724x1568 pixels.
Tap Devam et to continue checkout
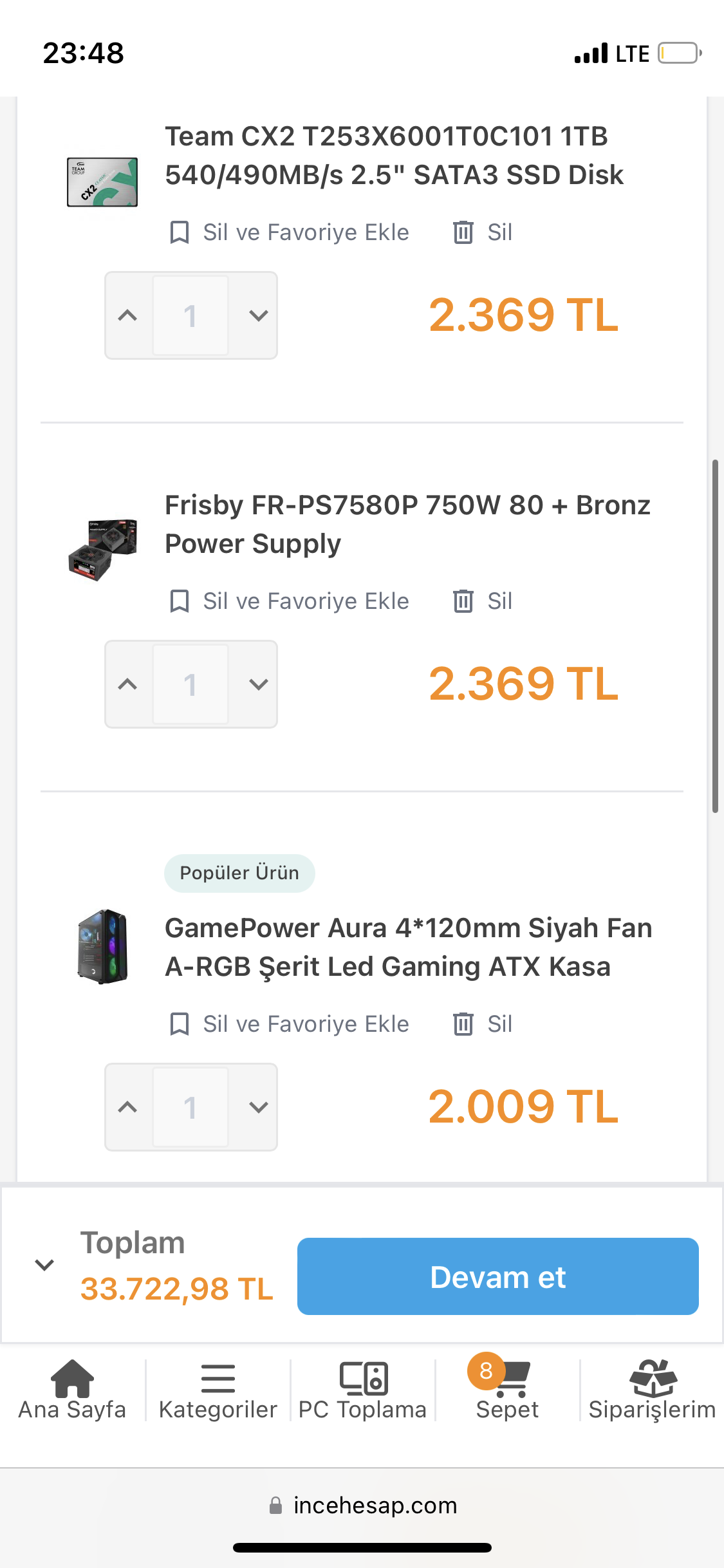coord(497,1276)
